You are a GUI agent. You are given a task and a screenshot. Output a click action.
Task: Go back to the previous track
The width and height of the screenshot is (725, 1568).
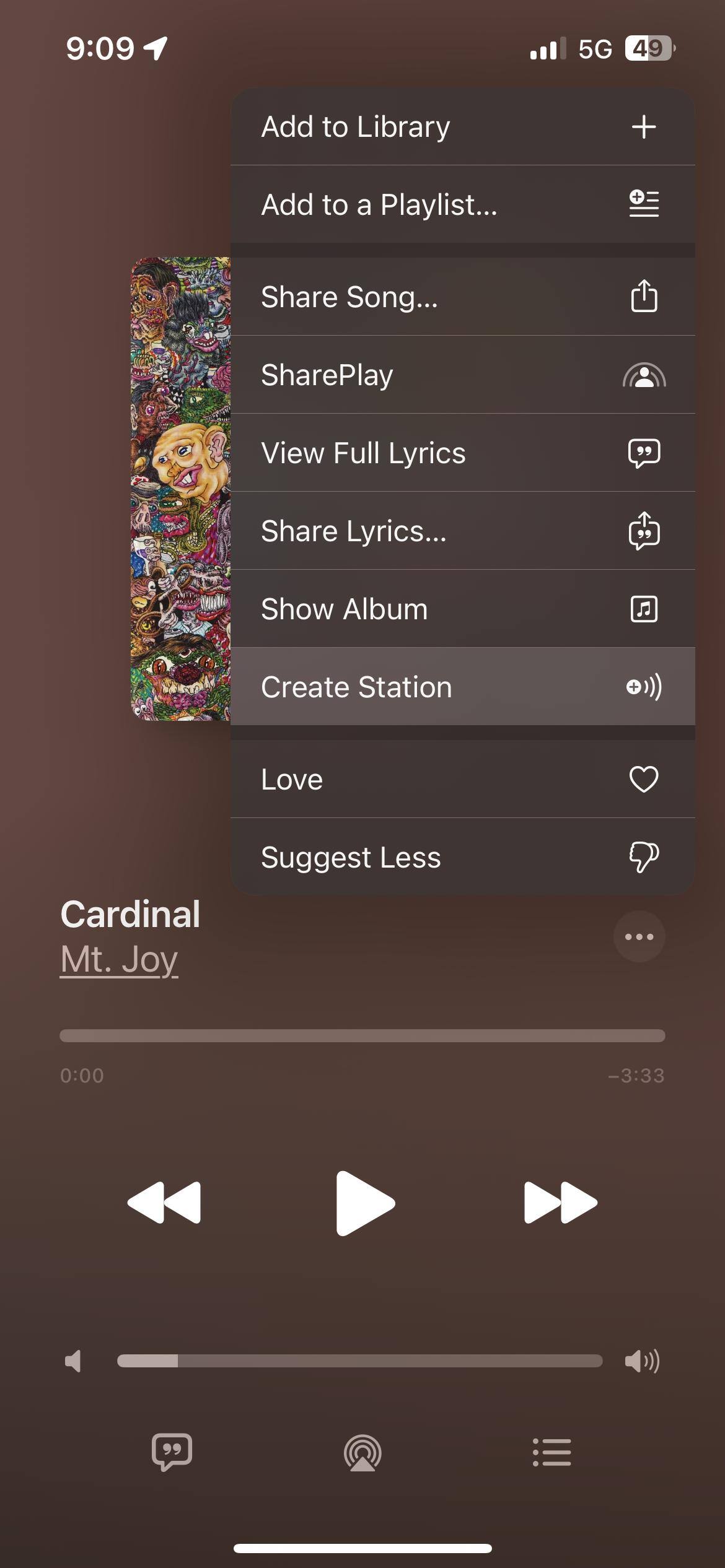[164, 1203]
